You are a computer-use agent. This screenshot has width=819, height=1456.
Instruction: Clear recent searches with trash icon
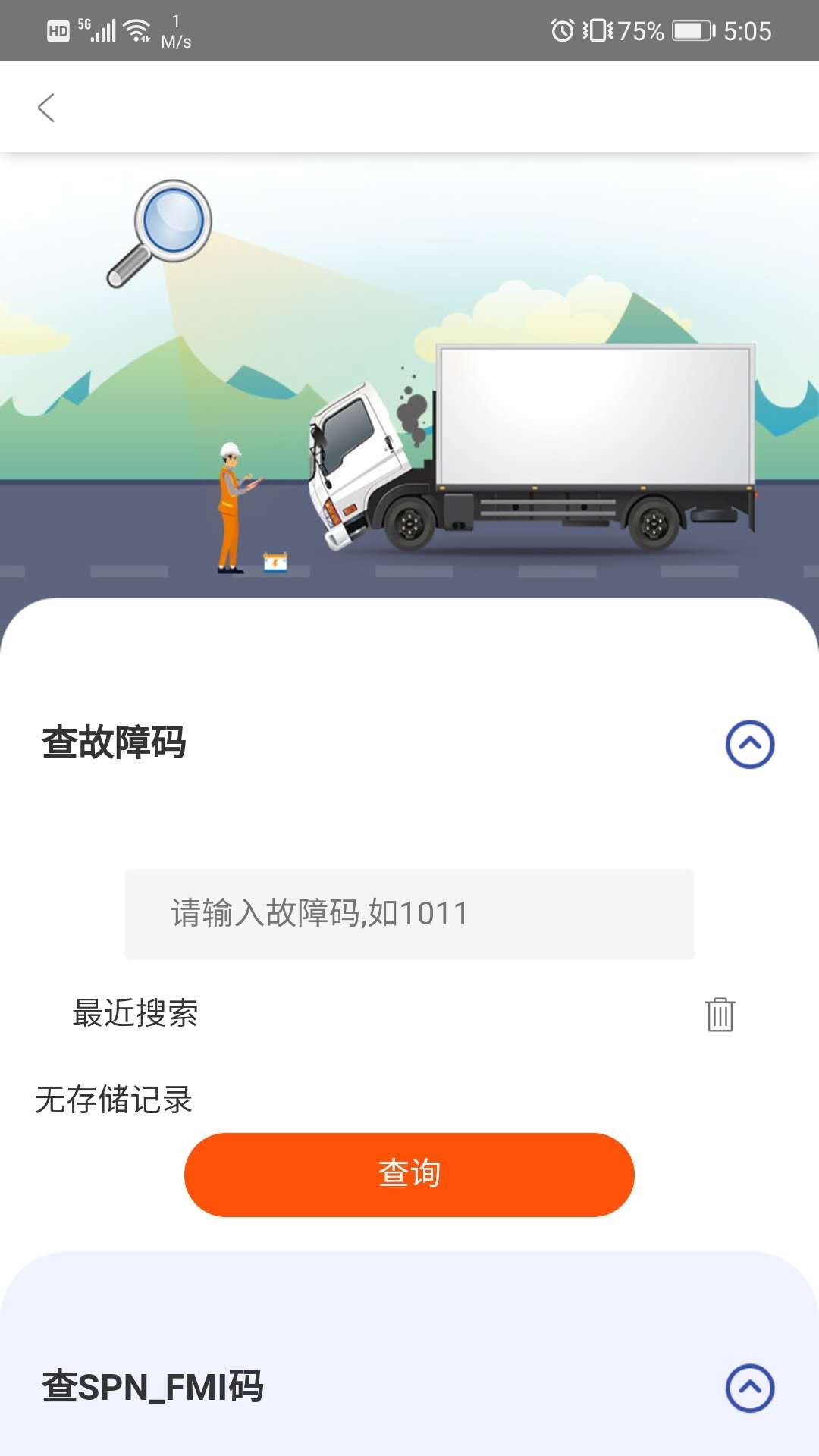pyautogui.click(x=719, y=1016)
